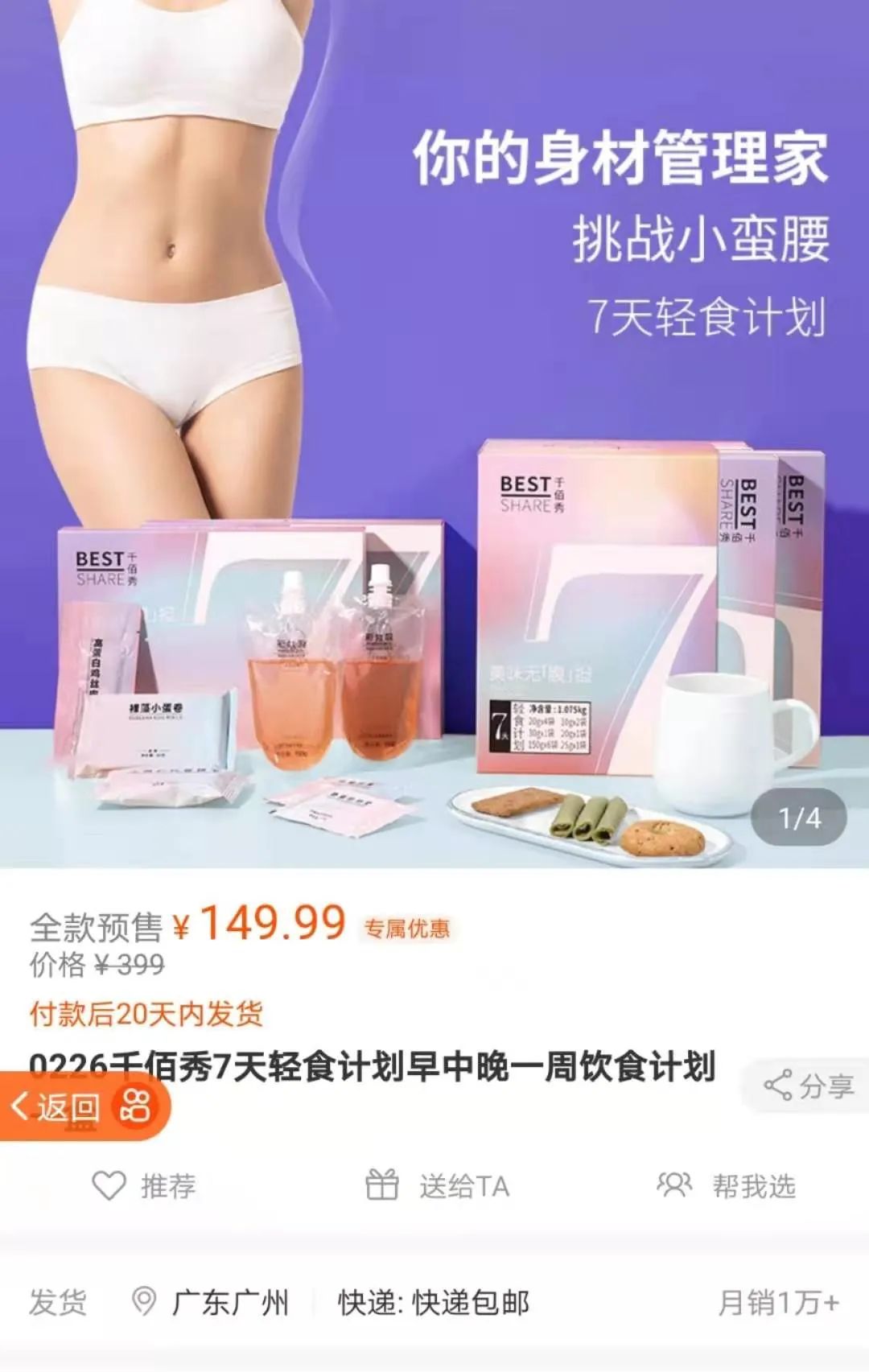Open the main product image
The height and width of the screenshot is (1372, 869).
pyautogui.click(x=434, y=435)
